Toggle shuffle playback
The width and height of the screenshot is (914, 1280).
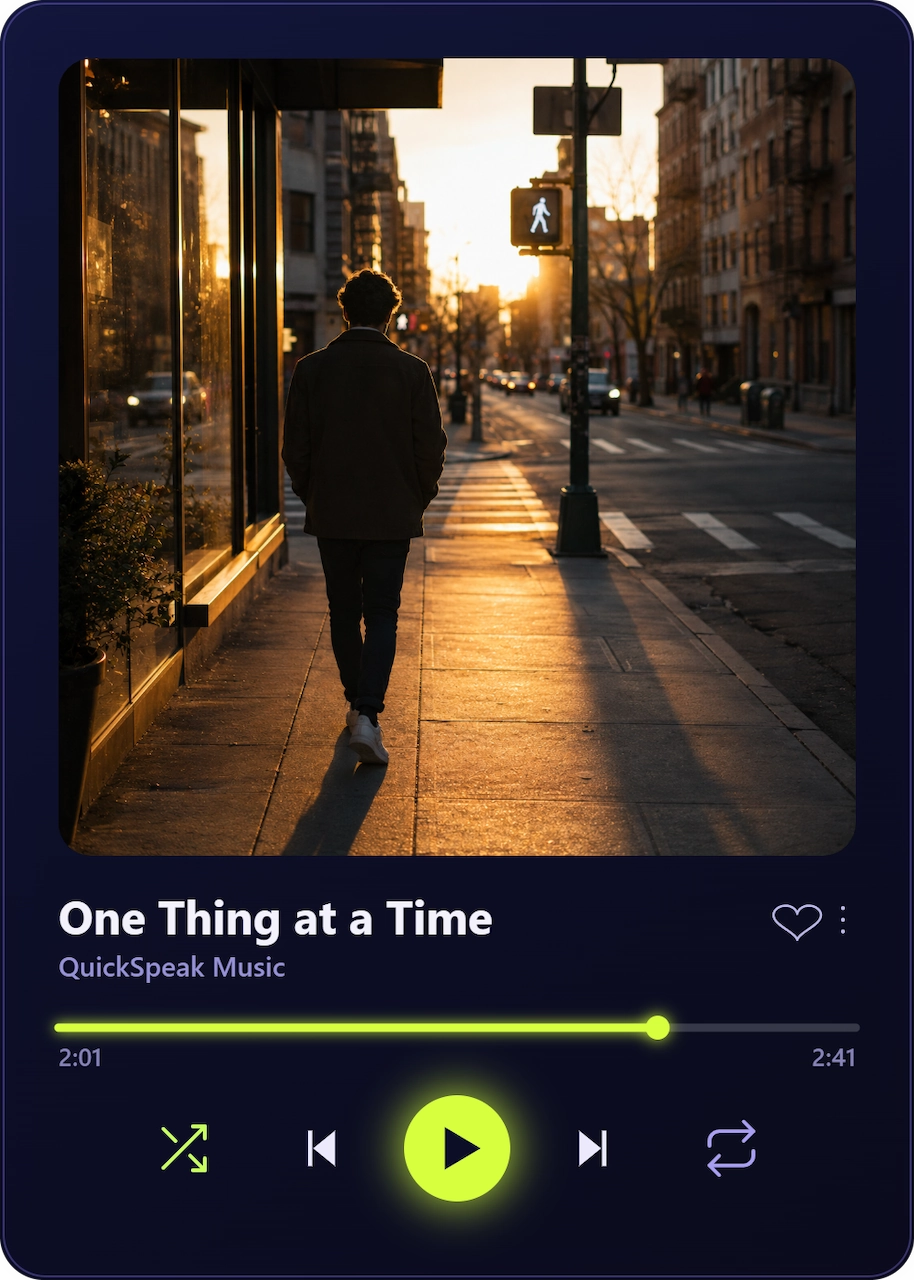184,1148
